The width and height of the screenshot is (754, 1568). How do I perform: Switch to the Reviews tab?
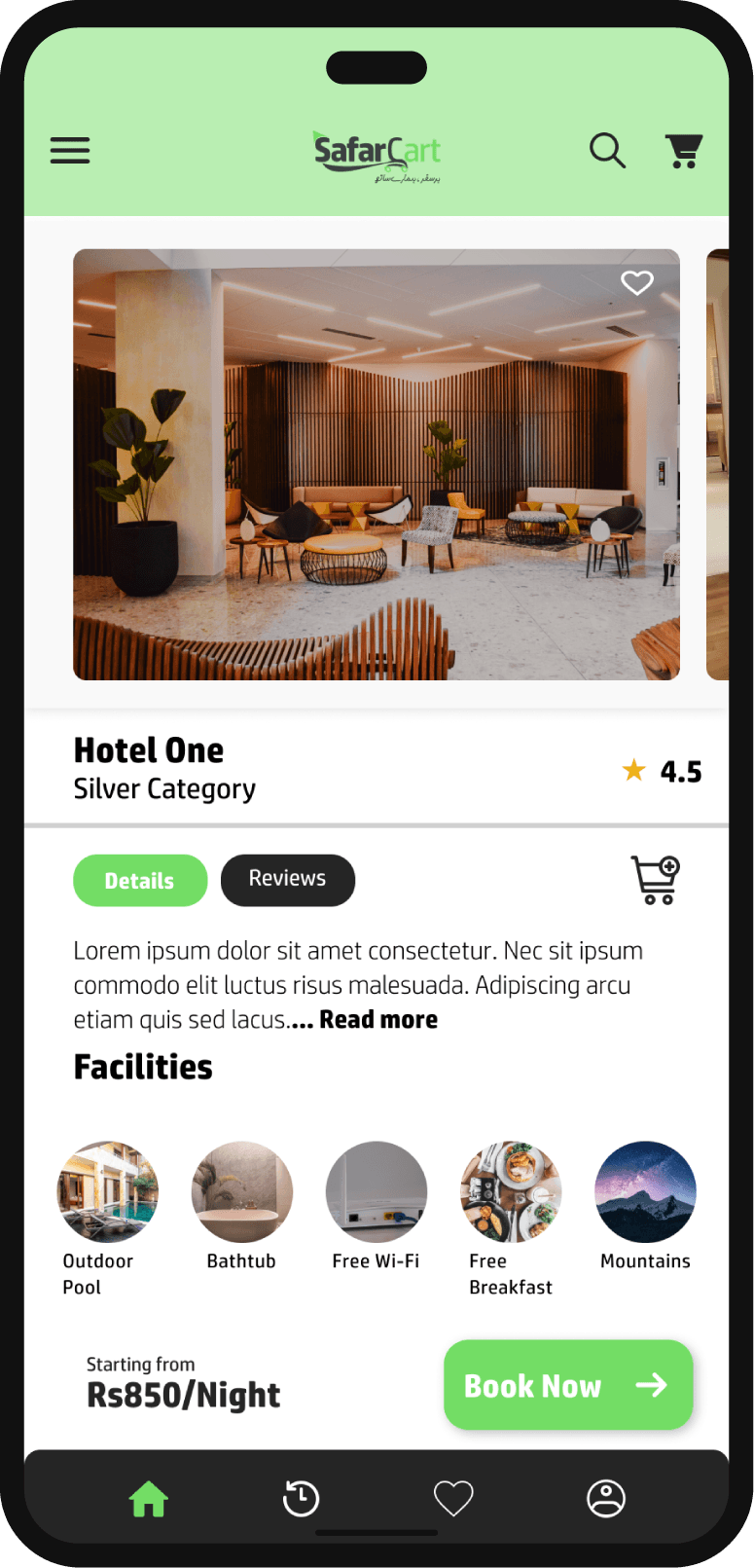(x=287, y=880)
